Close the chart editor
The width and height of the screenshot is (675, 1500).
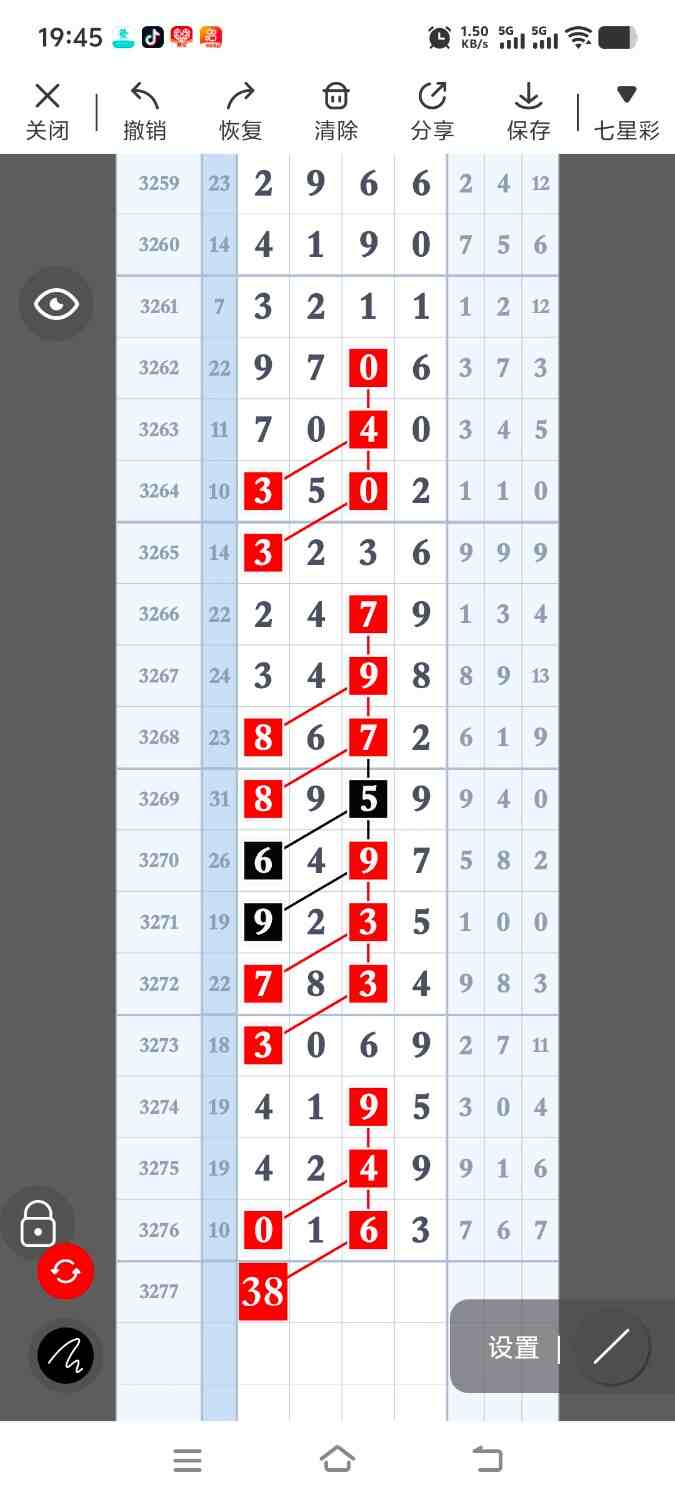[47, 111]
